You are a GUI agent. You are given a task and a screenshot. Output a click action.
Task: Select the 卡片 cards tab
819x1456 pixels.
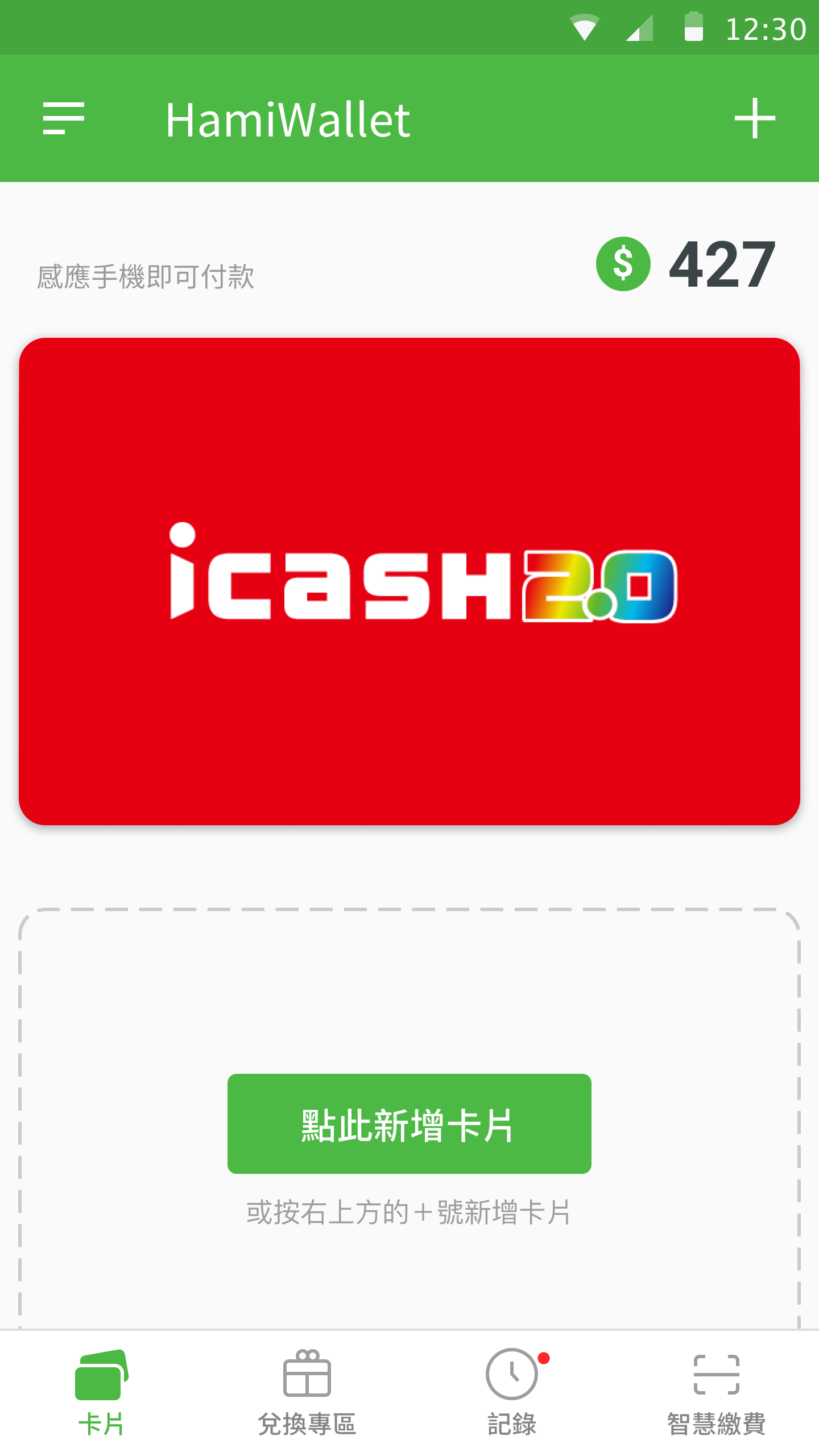click(101, 1392)
